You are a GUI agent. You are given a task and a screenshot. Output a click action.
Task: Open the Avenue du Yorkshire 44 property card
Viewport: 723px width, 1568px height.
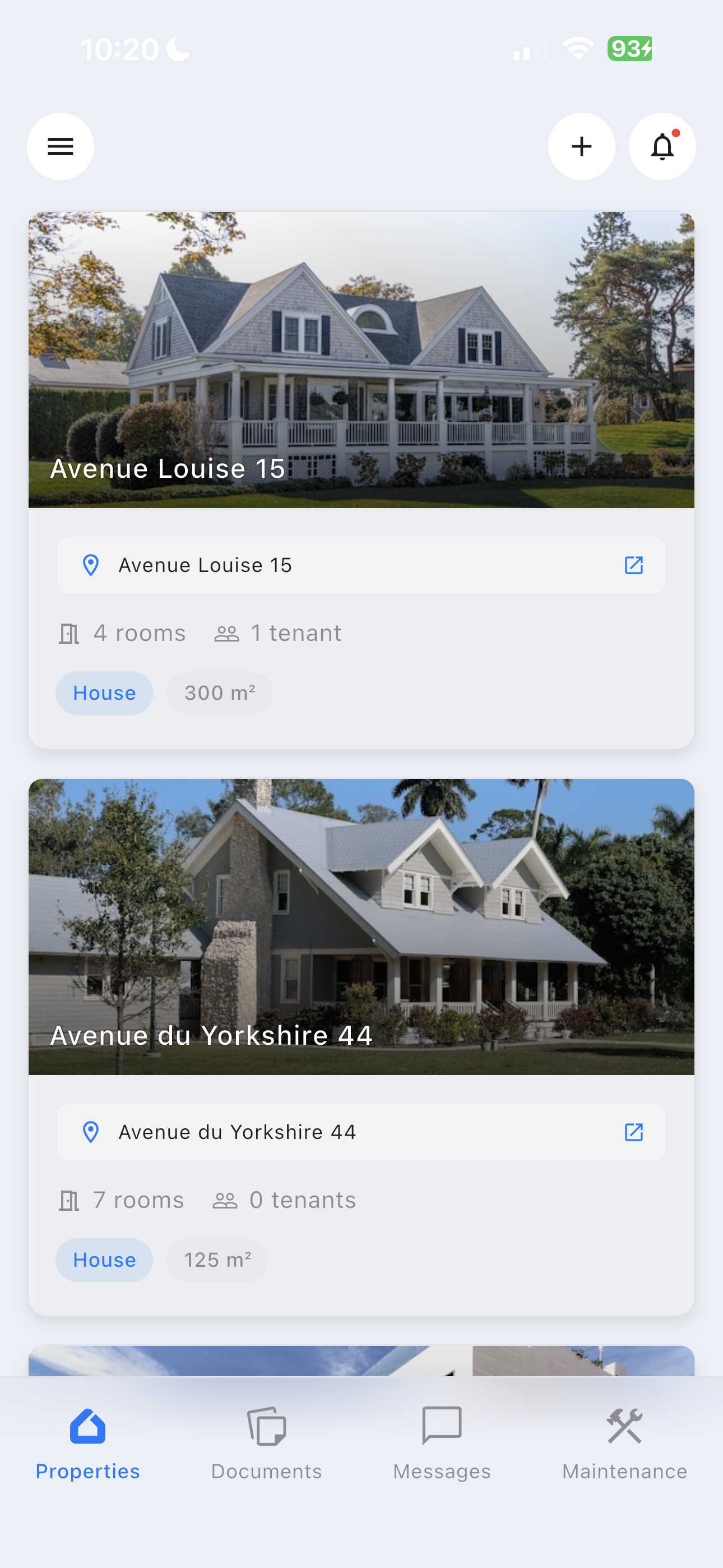361,926
